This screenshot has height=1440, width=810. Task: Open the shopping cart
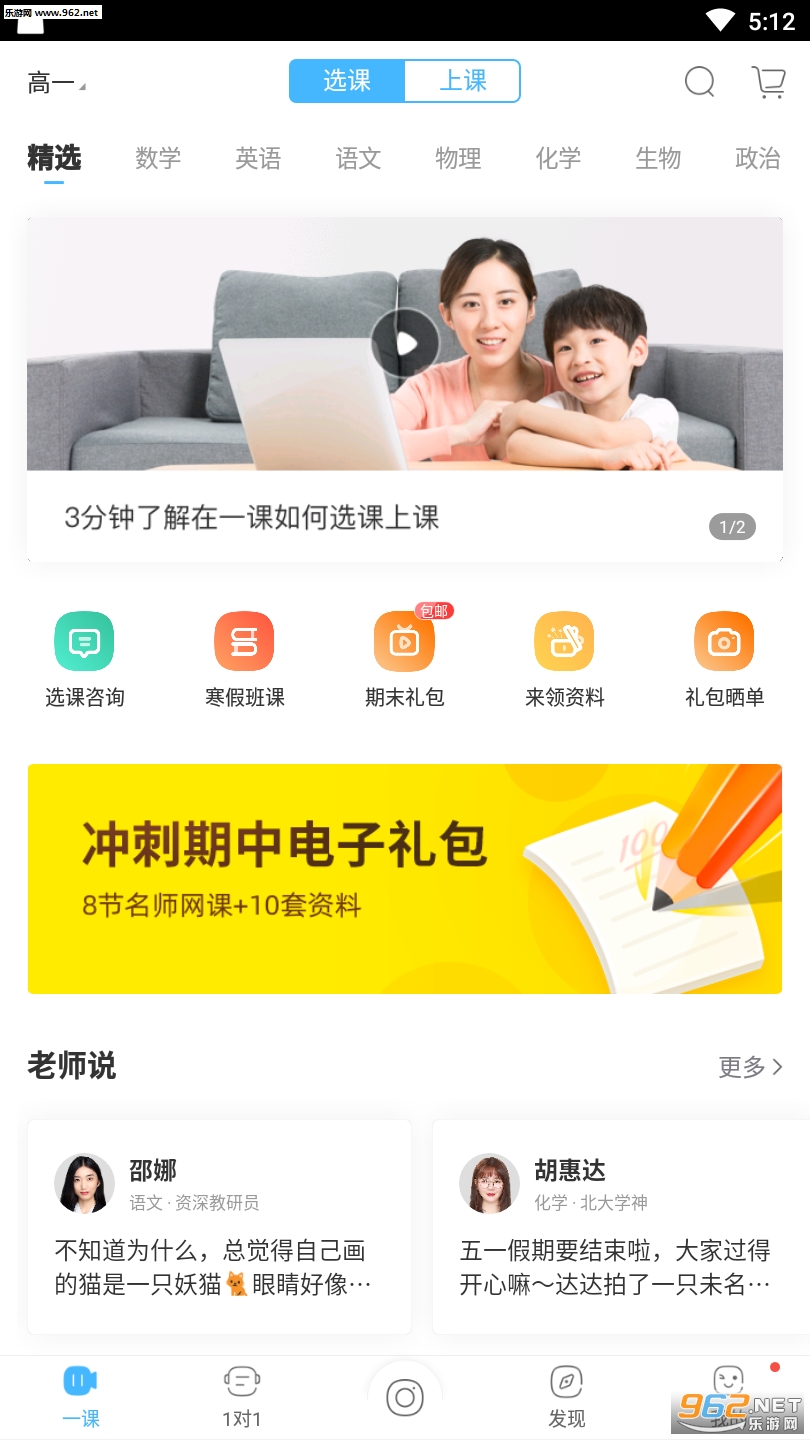pos(768,81)
